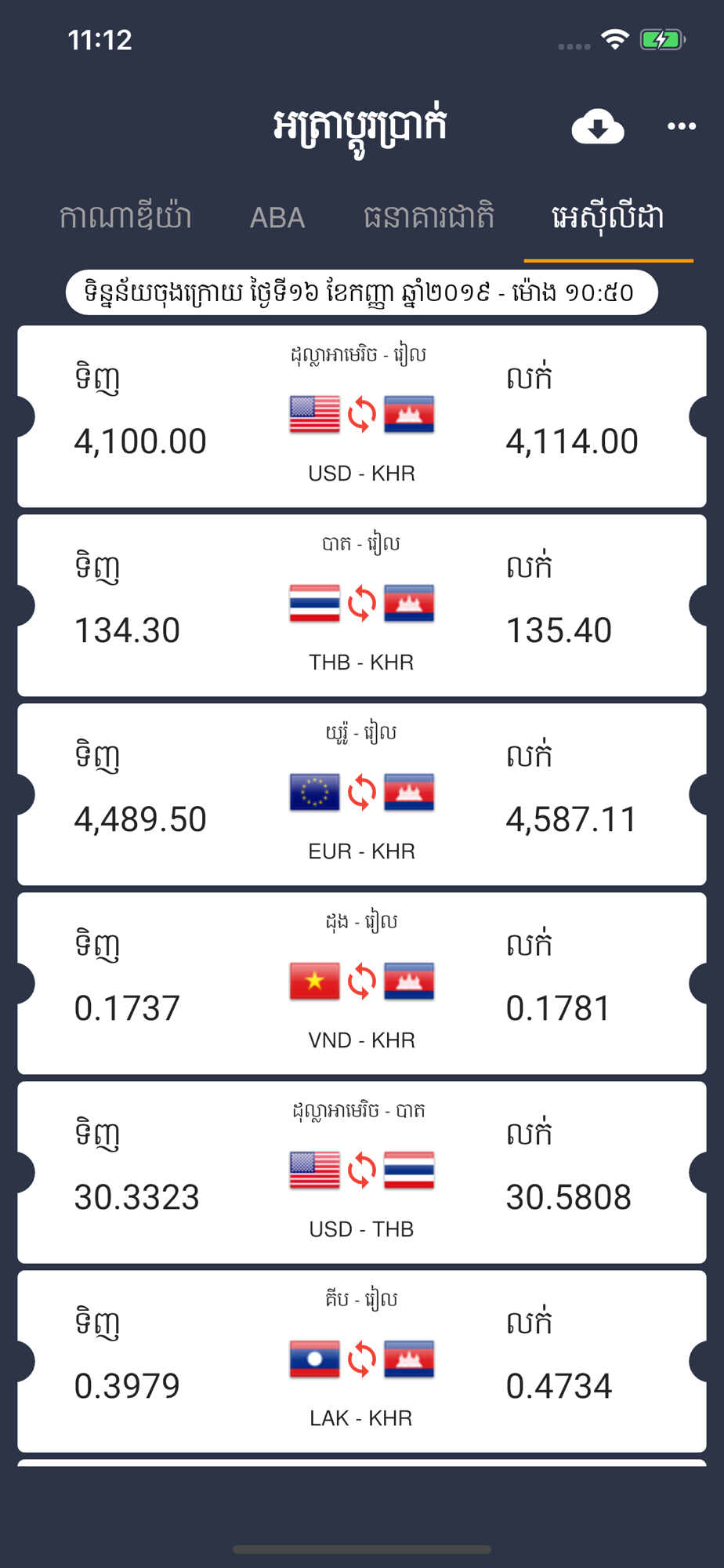Open the USD - KHR rate card

click(362, 416)
